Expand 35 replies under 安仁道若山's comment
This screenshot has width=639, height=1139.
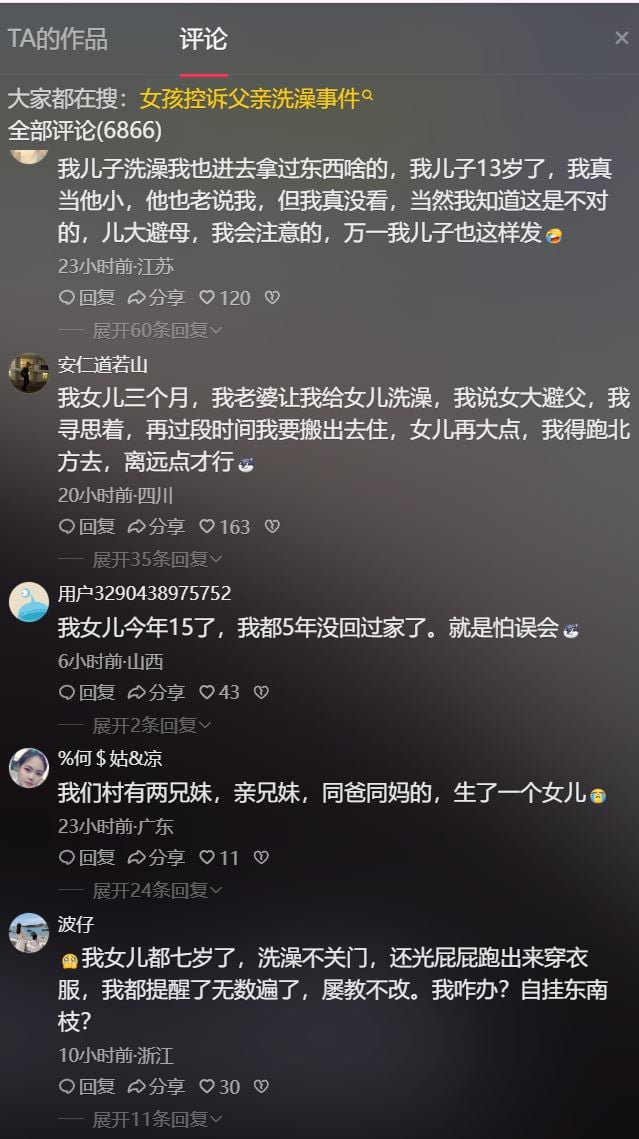(157, 559)
